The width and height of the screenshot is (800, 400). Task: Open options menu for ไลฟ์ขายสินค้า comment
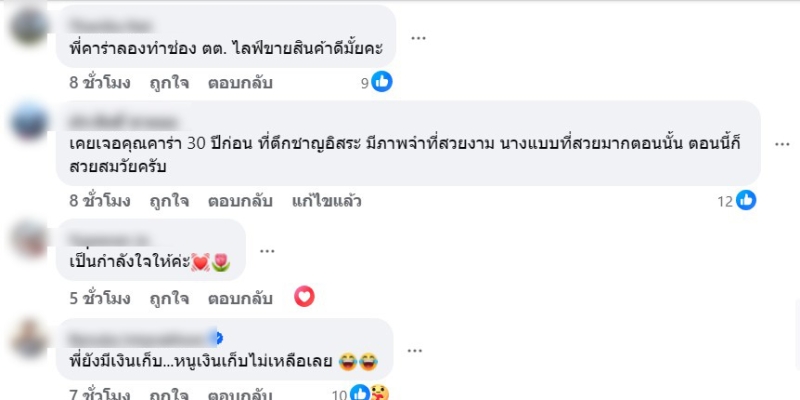point(419,36)
